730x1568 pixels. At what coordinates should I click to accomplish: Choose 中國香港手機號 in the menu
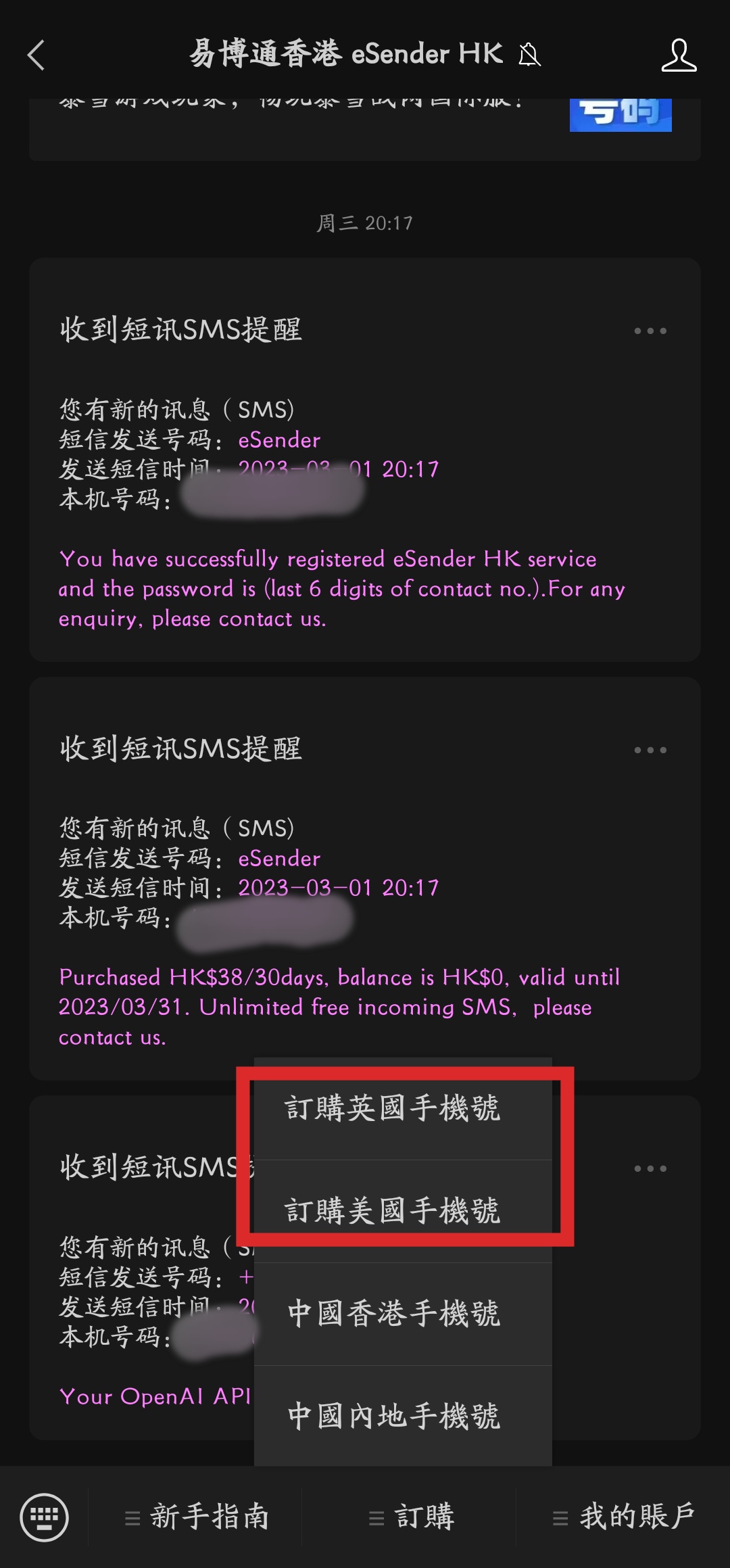pos(403,1314)
